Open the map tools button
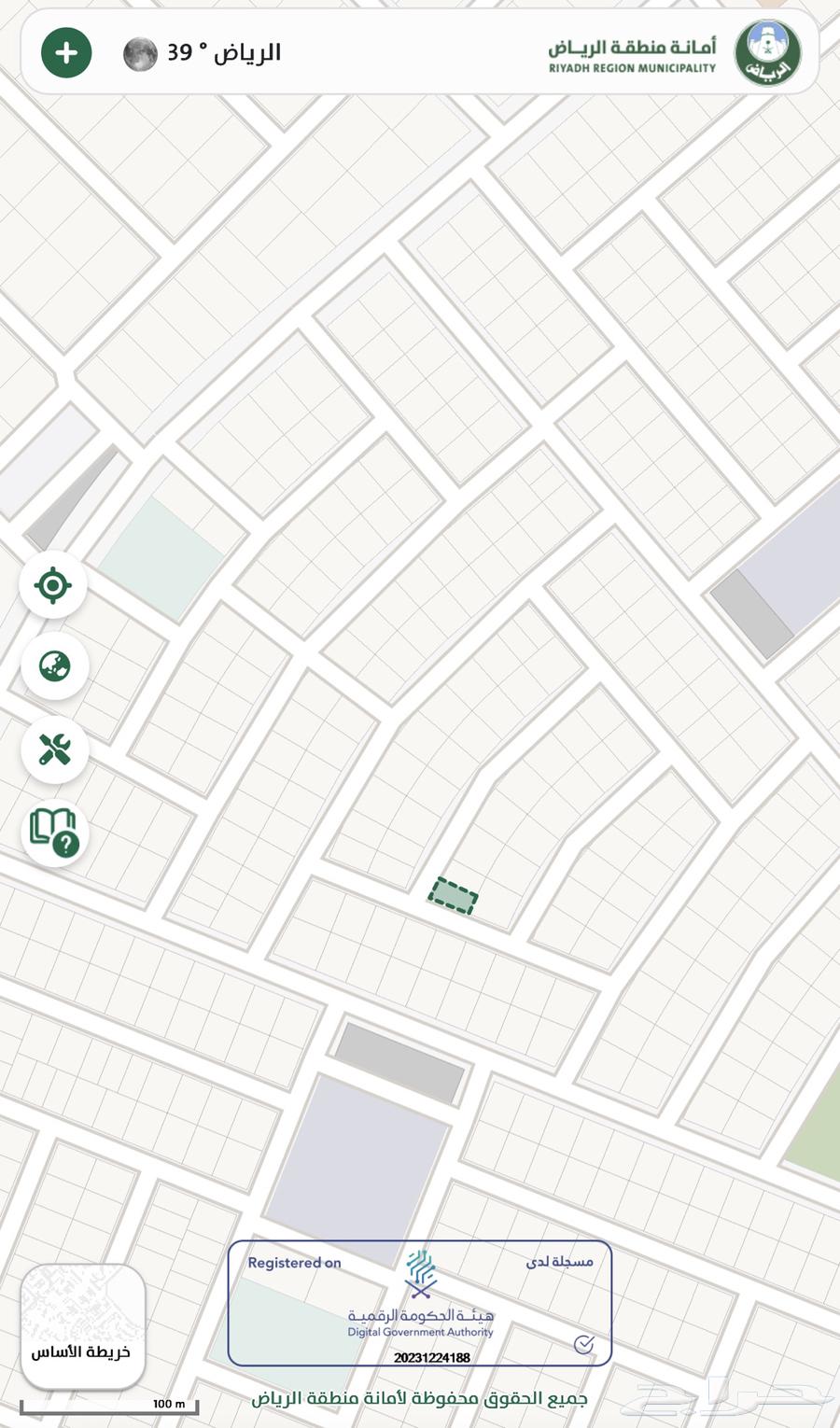This screenshot has width=840, height=1428. coord(55,749)
